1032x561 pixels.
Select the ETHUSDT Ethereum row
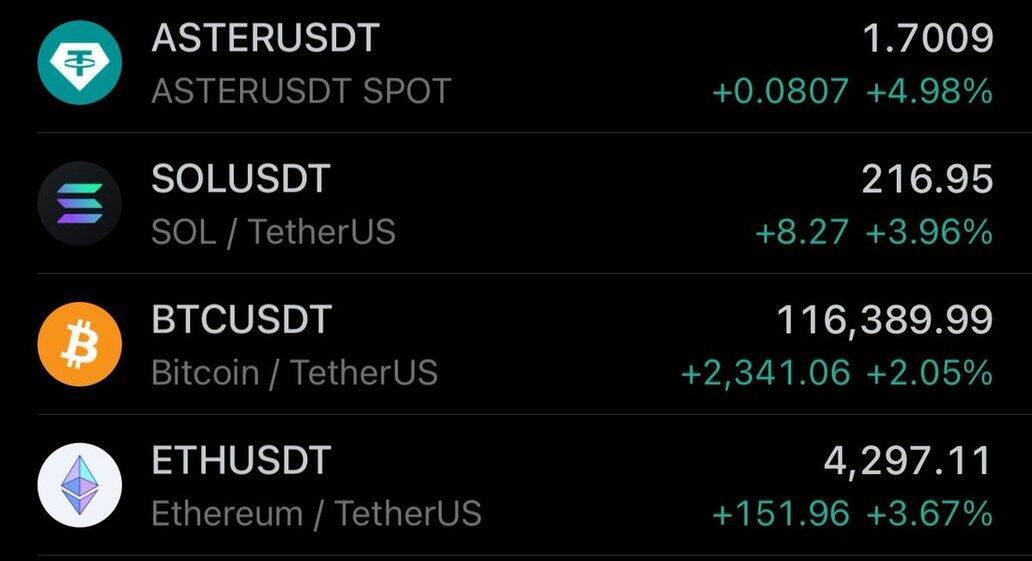(x=515, y=486)
